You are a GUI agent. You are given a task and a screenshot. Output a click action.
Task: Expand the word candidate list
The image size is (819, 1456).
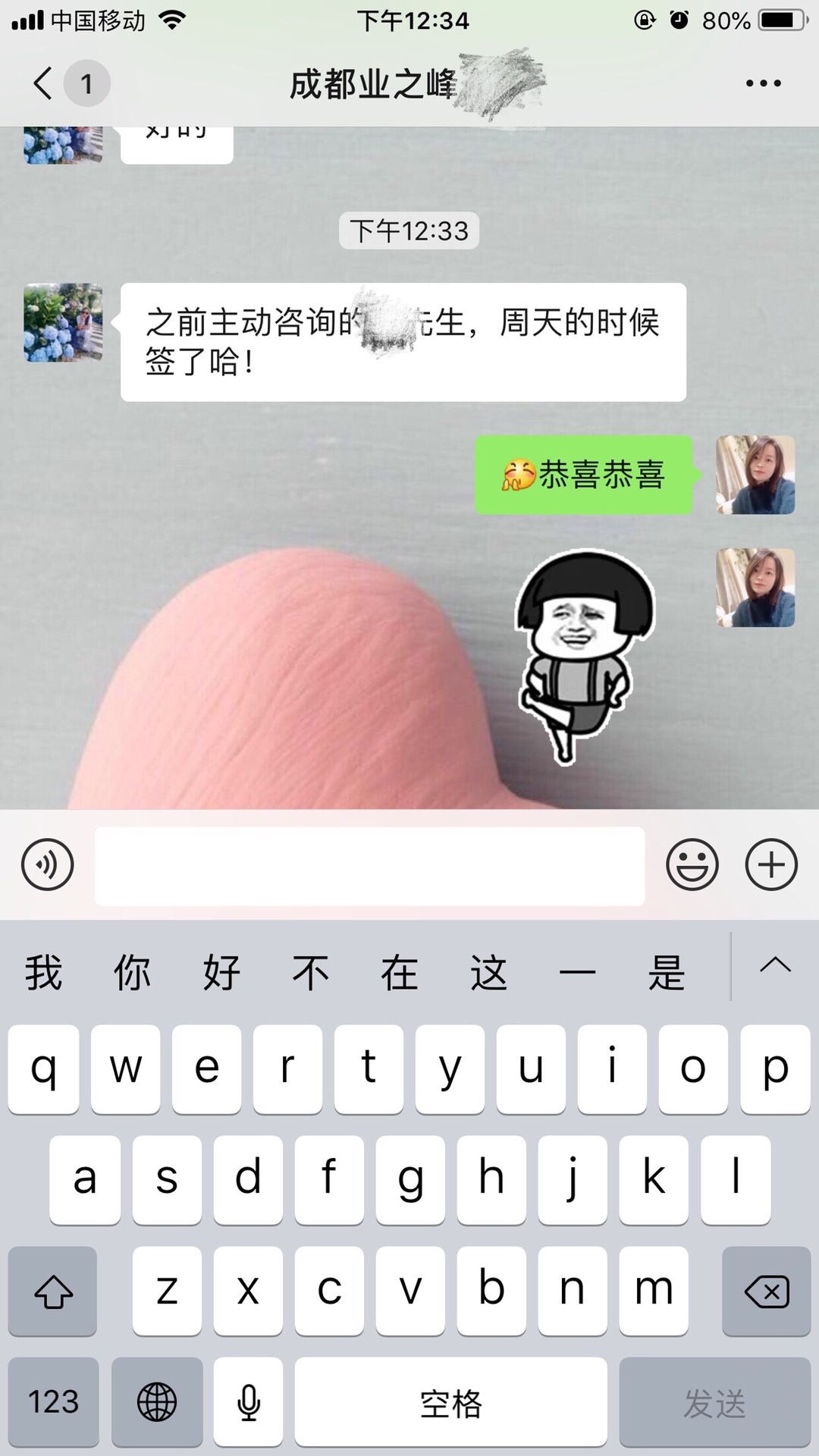(x=775, y=966)
